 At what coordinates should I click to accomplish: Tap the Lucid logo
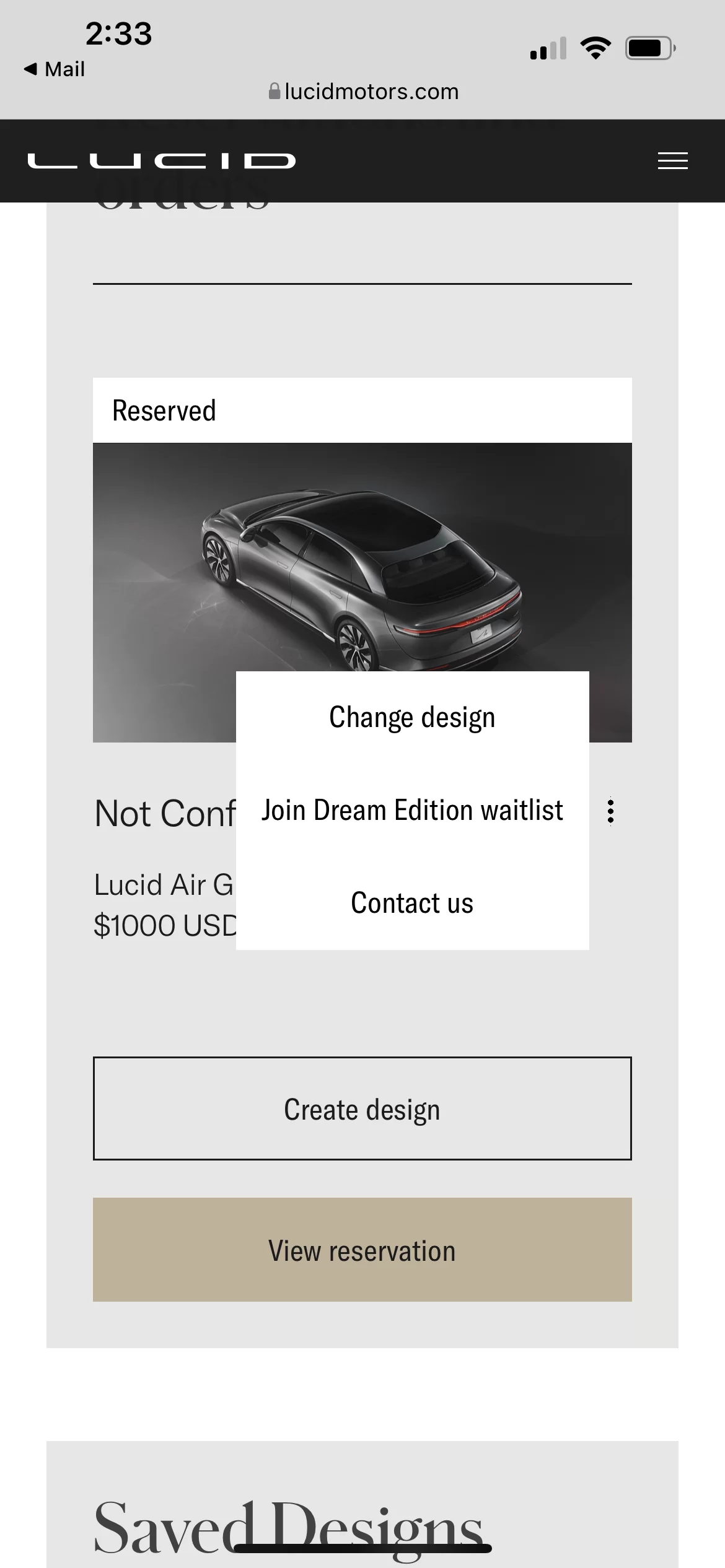162,161
